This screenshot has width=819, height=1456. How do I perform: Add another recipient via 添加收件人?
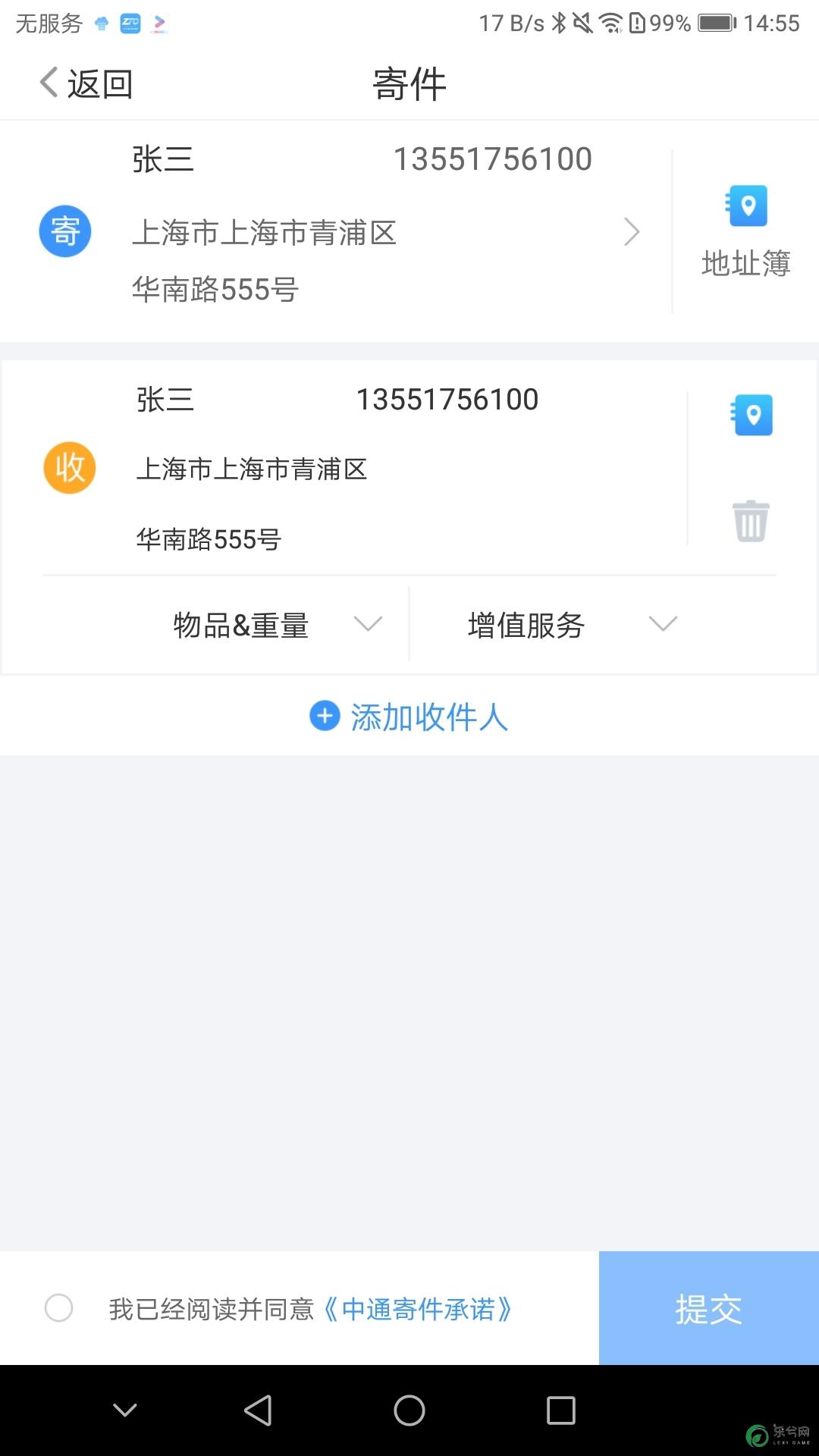pyautogui.click(x=409, y=717)
